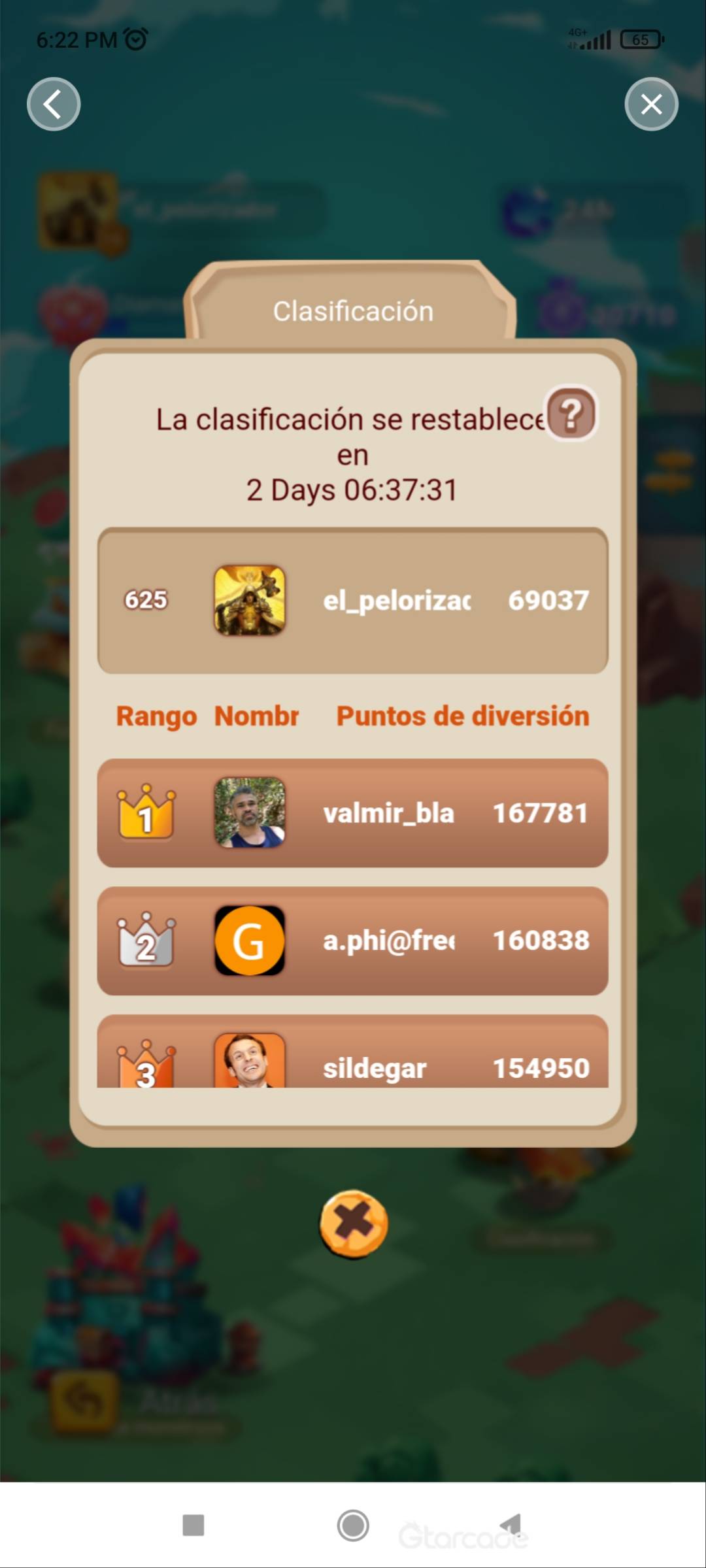Open the question mark help icon
The width and height of the screenshot is (706, 1568).
pyautogui.click(x=571, y=414)
